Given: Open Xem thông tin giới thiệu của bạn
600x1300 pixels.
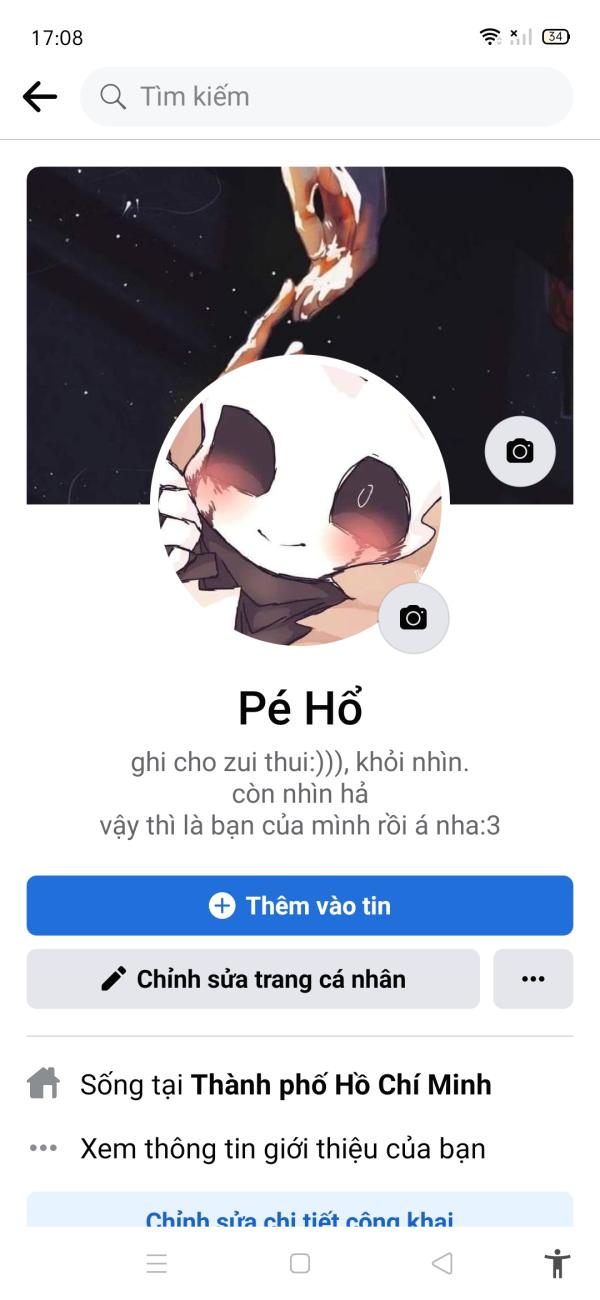Looking at the screenshot, I should click(283, 1148).
